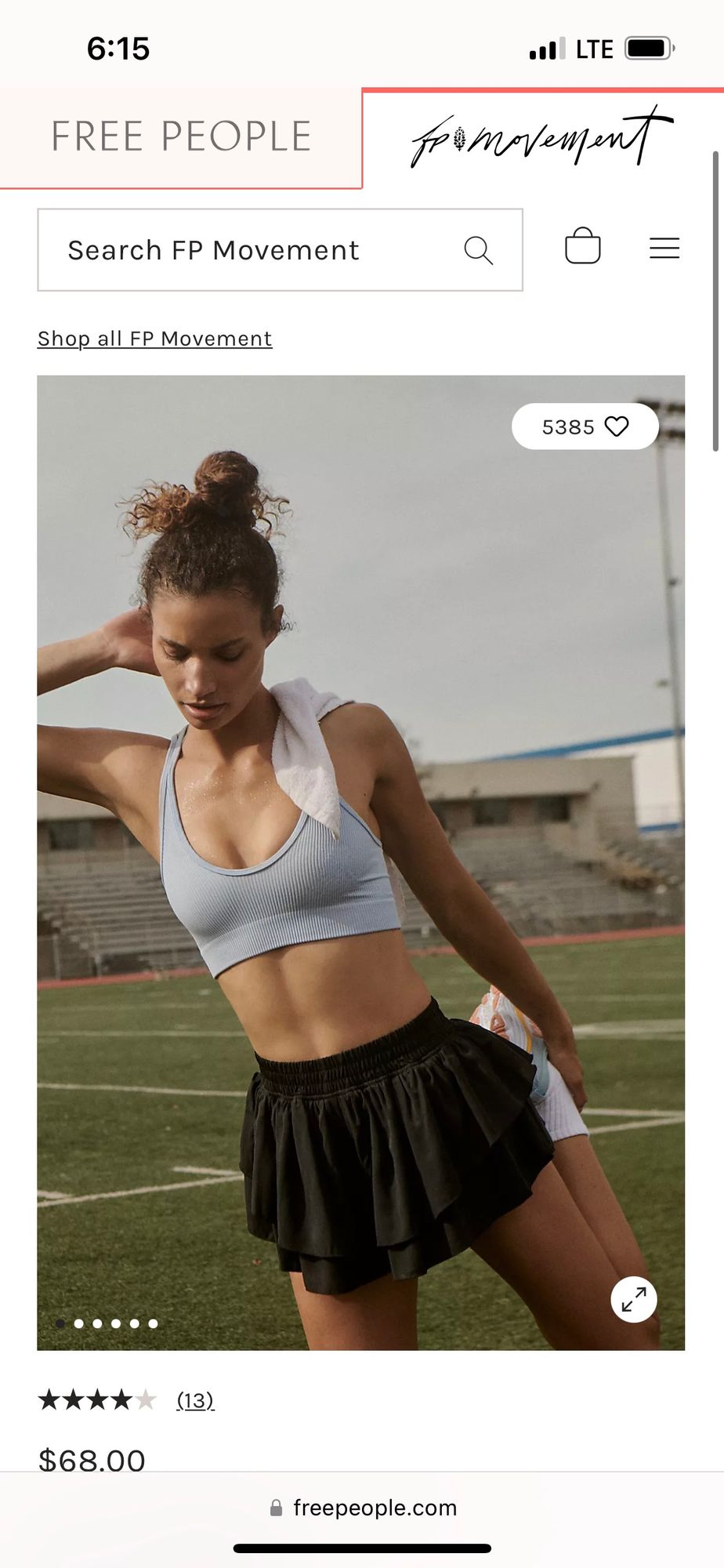Select the FP Movement tab

[x=541, y=138]
